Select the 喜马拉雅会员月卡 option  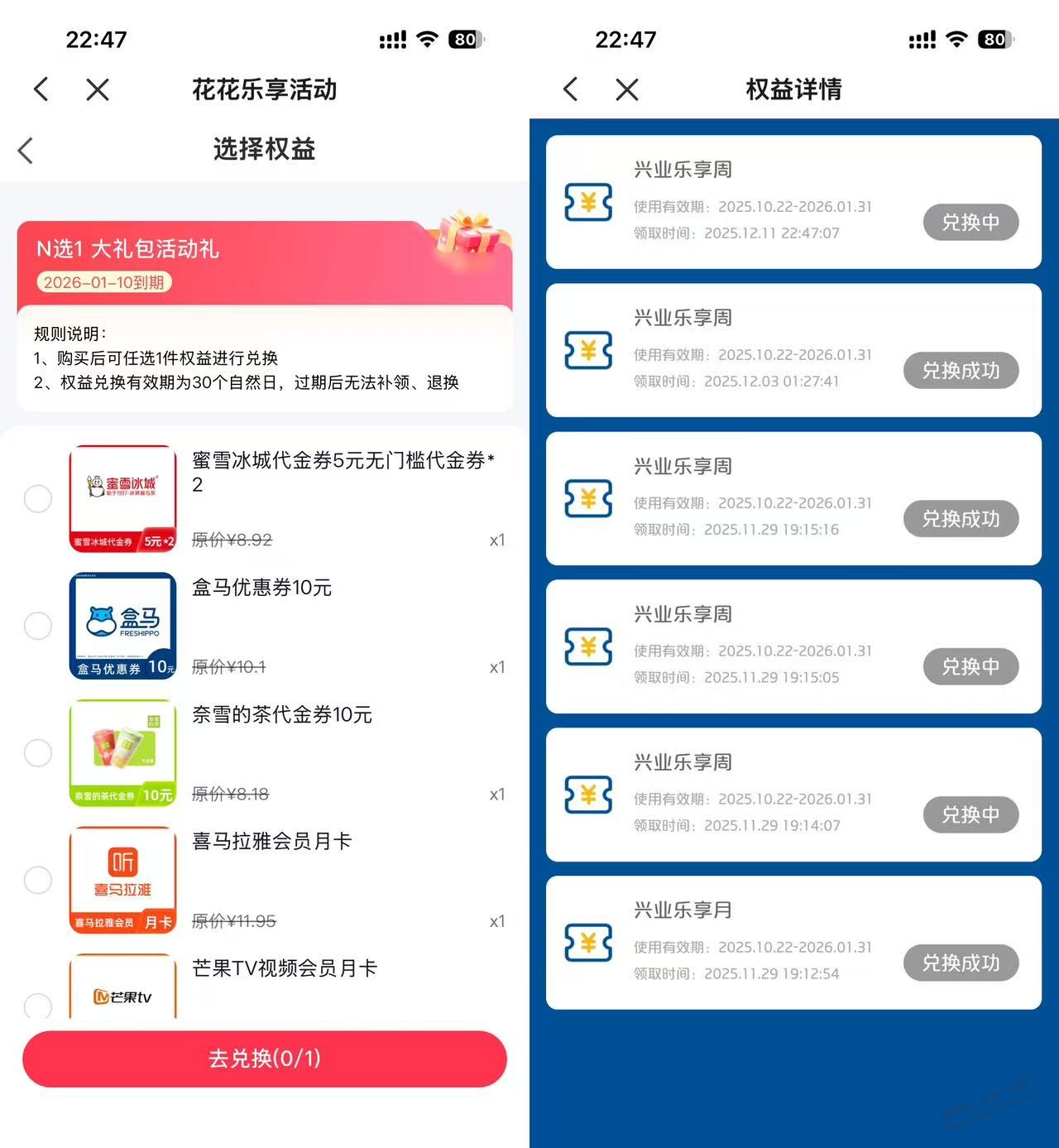pos(38,880)
